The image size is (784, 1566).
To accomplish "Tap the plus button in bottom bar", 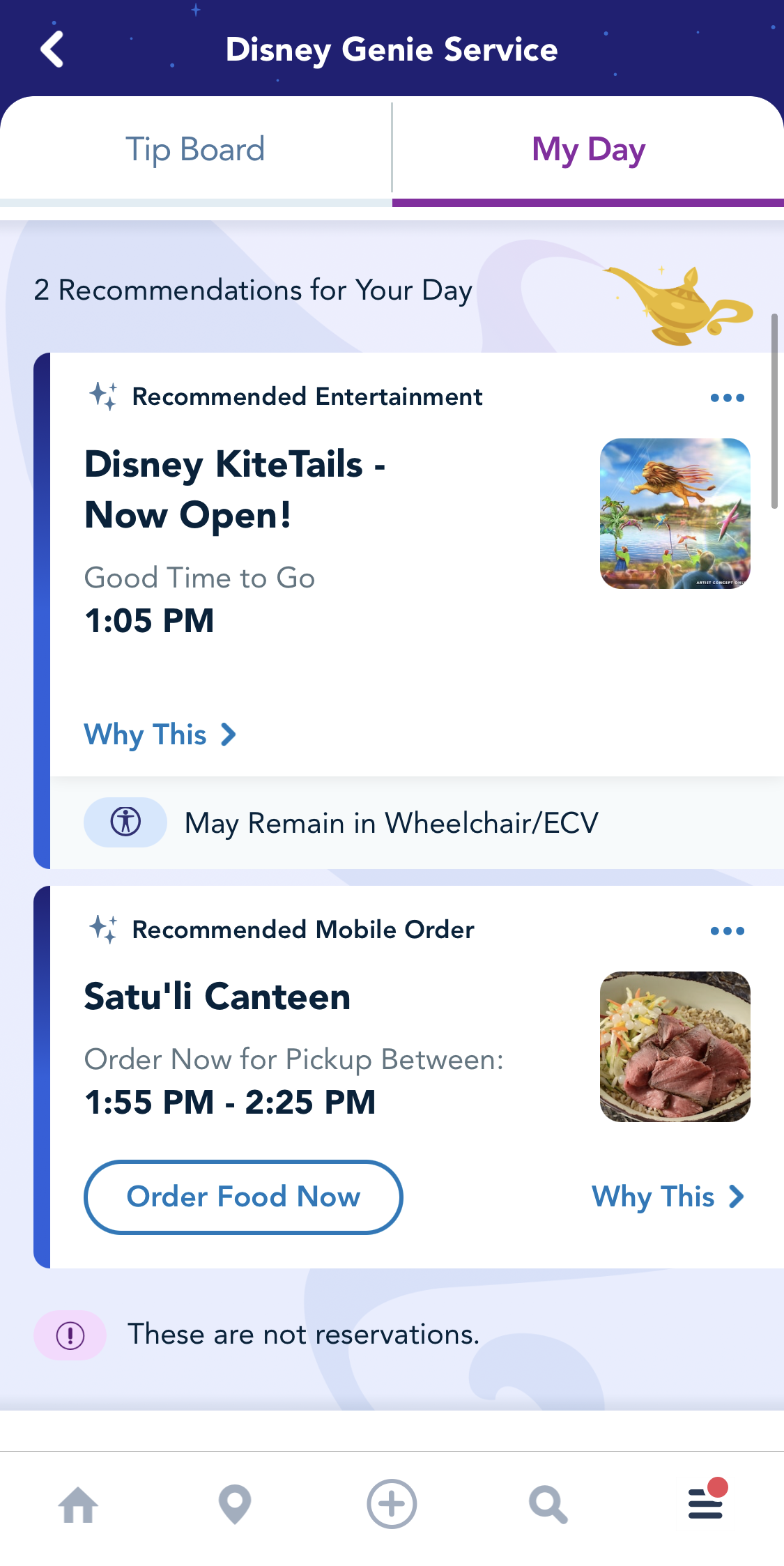I will click(x=392, y=1504).
